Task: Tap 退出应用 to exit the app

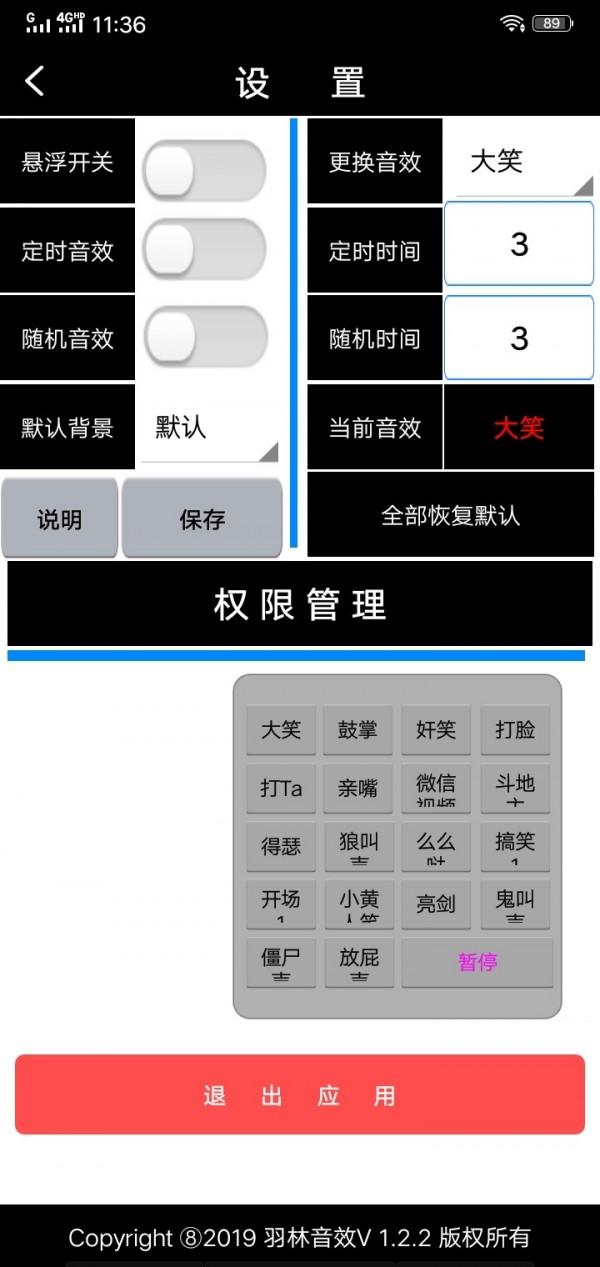Action: [300, 1095]
